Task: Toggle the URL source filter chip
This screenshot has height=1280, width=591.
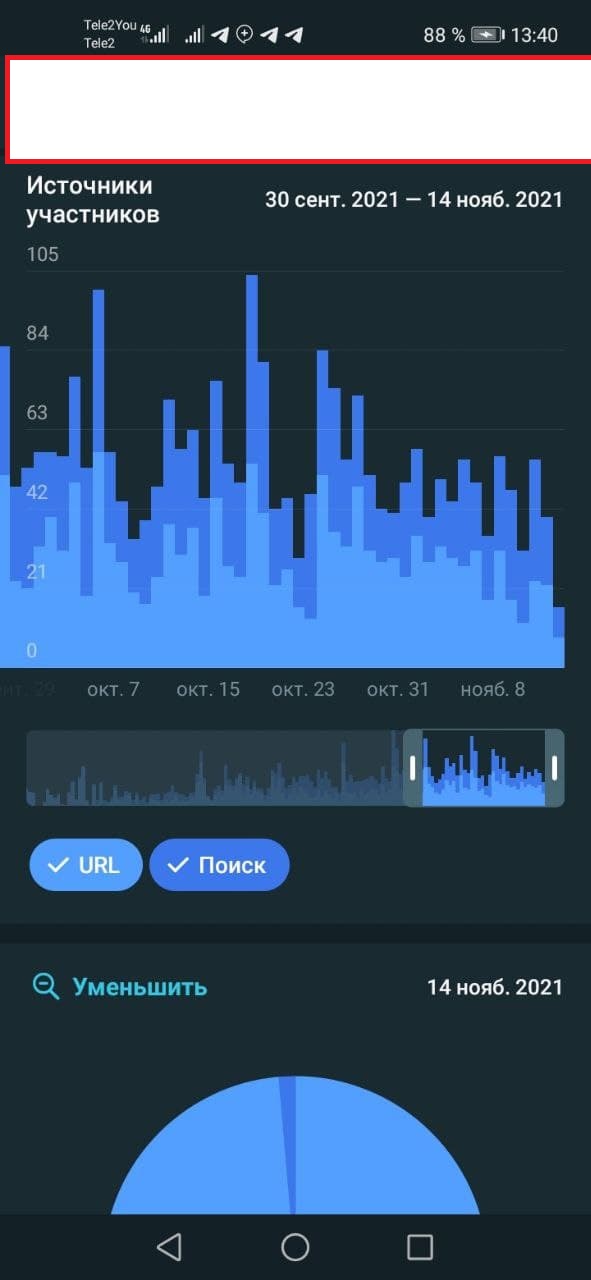Action: 86,865
